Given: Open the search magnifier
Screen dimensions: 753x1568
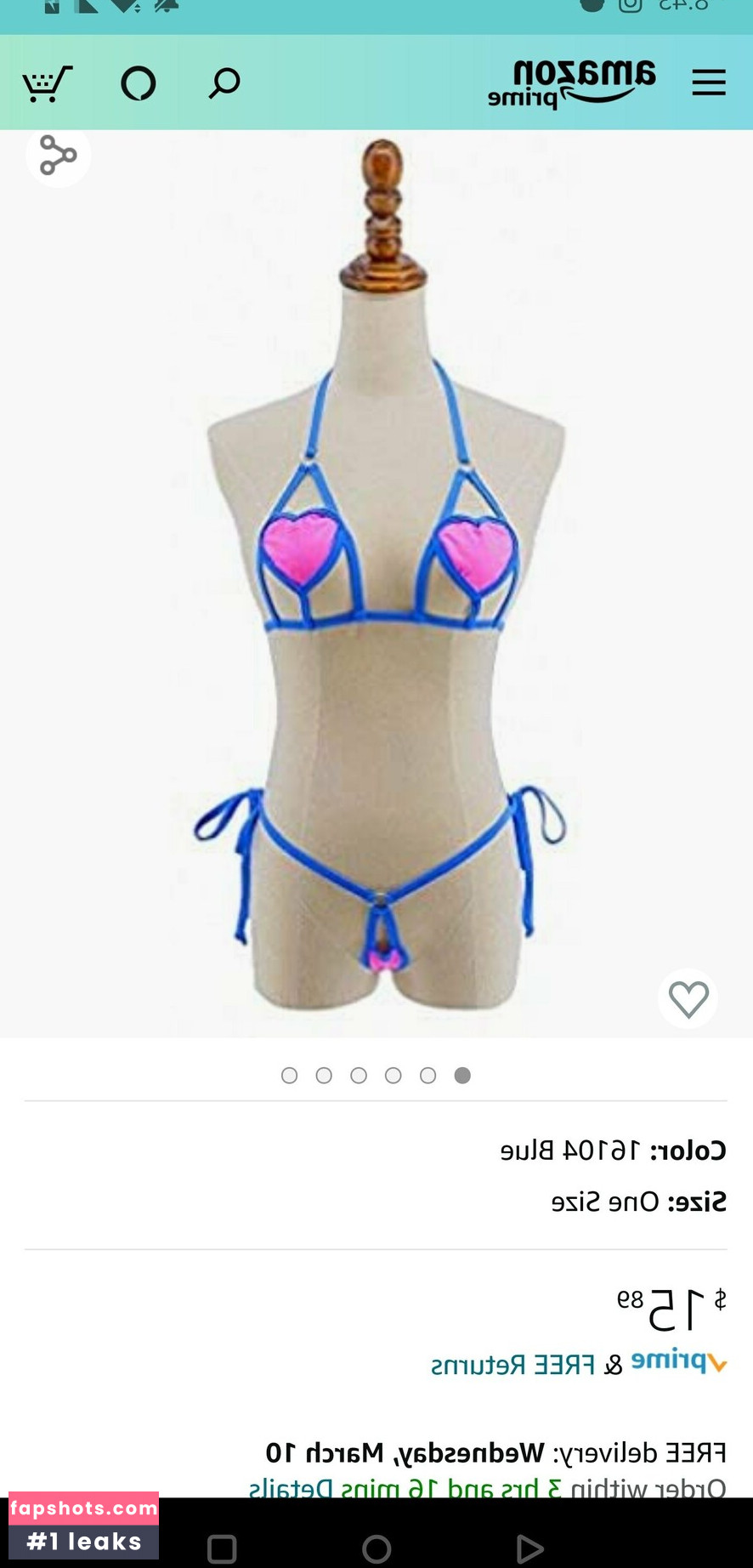Looking at the screenshot, I should pos(224,83).
